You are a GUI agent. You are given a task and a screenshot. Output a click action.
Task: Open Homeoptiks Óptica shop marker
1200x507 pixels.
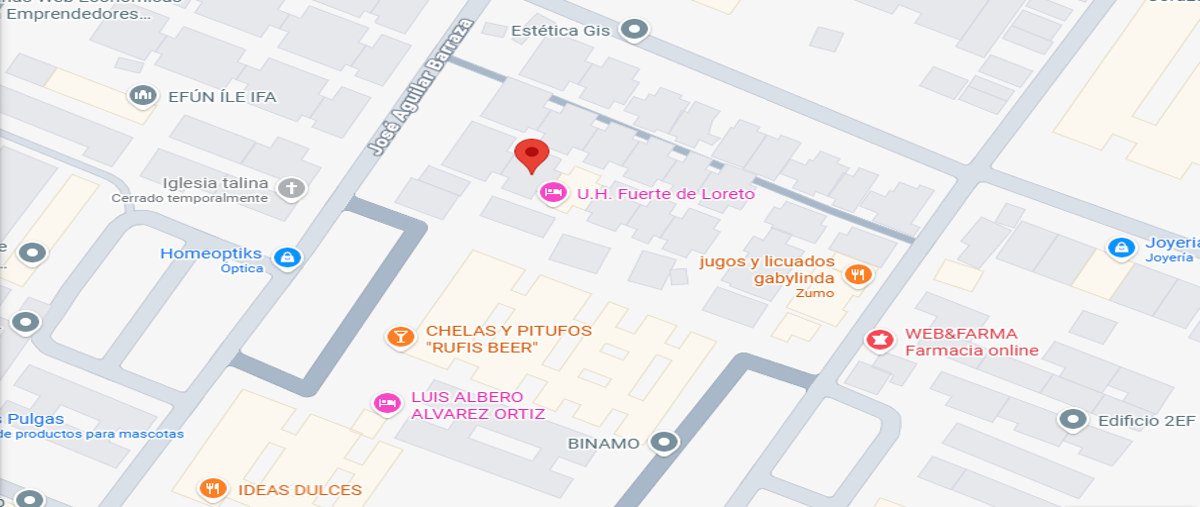pos(288,258)
